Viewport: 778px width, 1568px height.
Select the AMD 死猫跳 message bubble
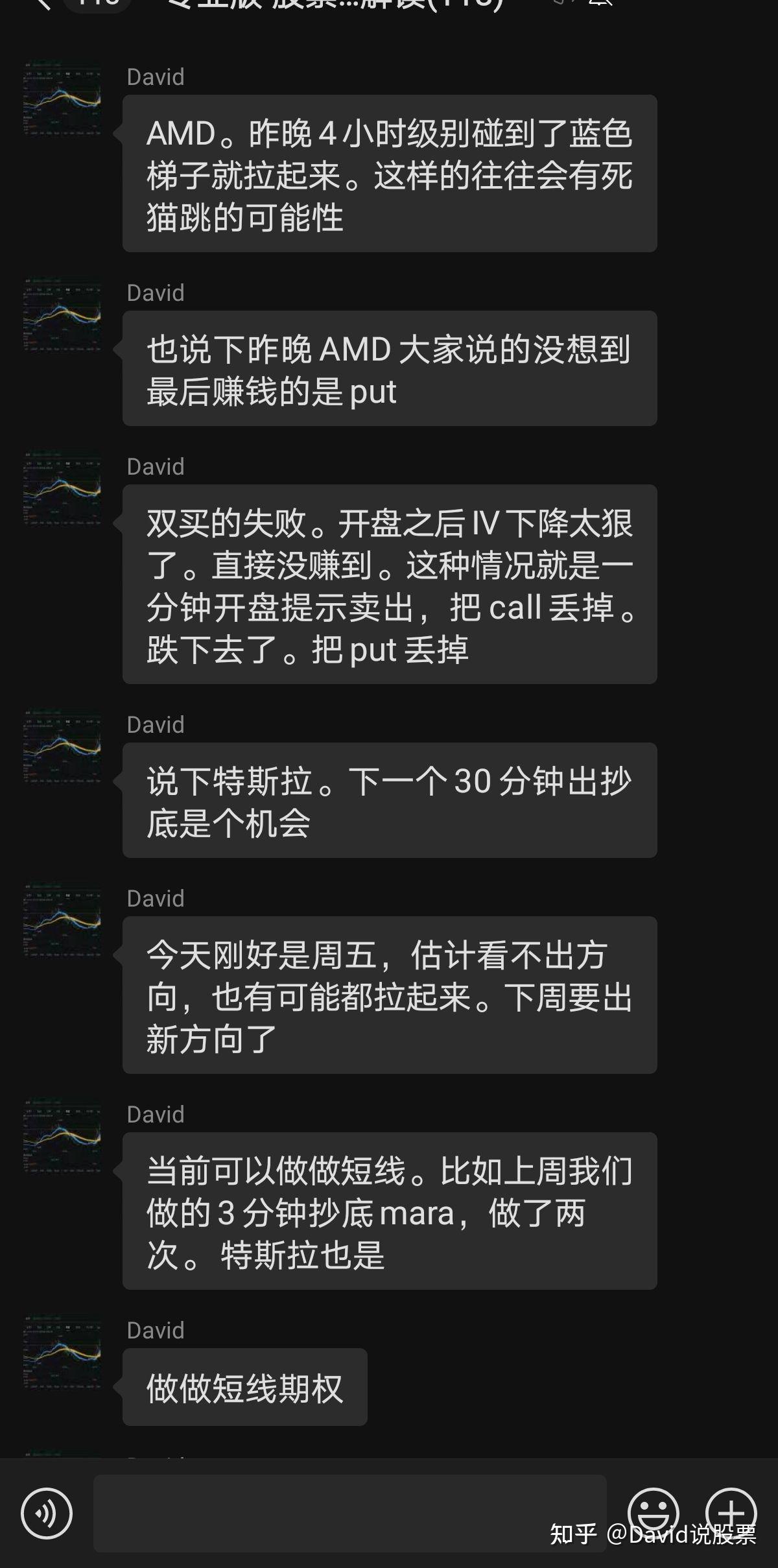click(388, 174)
